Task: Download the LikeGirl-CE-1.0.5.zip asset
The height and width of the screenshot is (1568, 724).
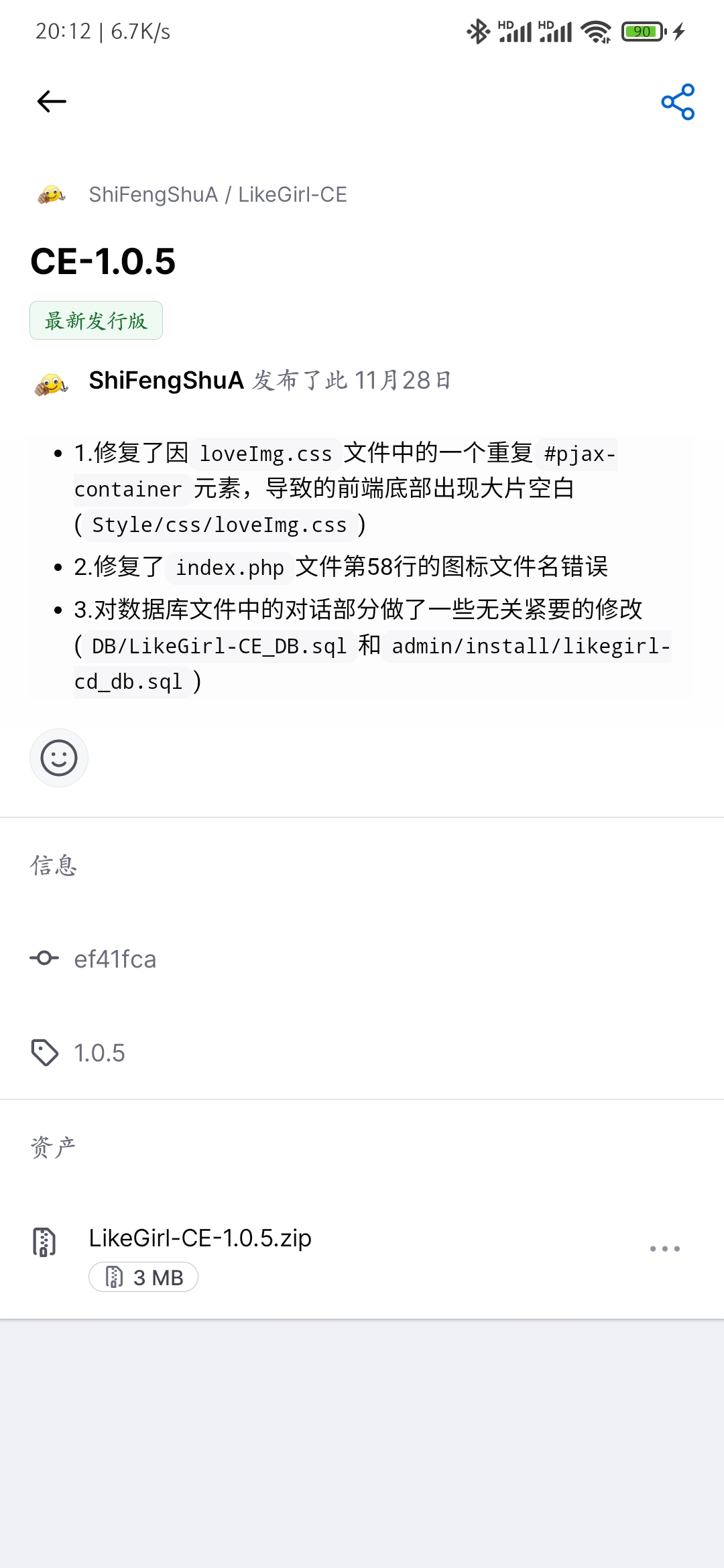Action: point(200,1238)
